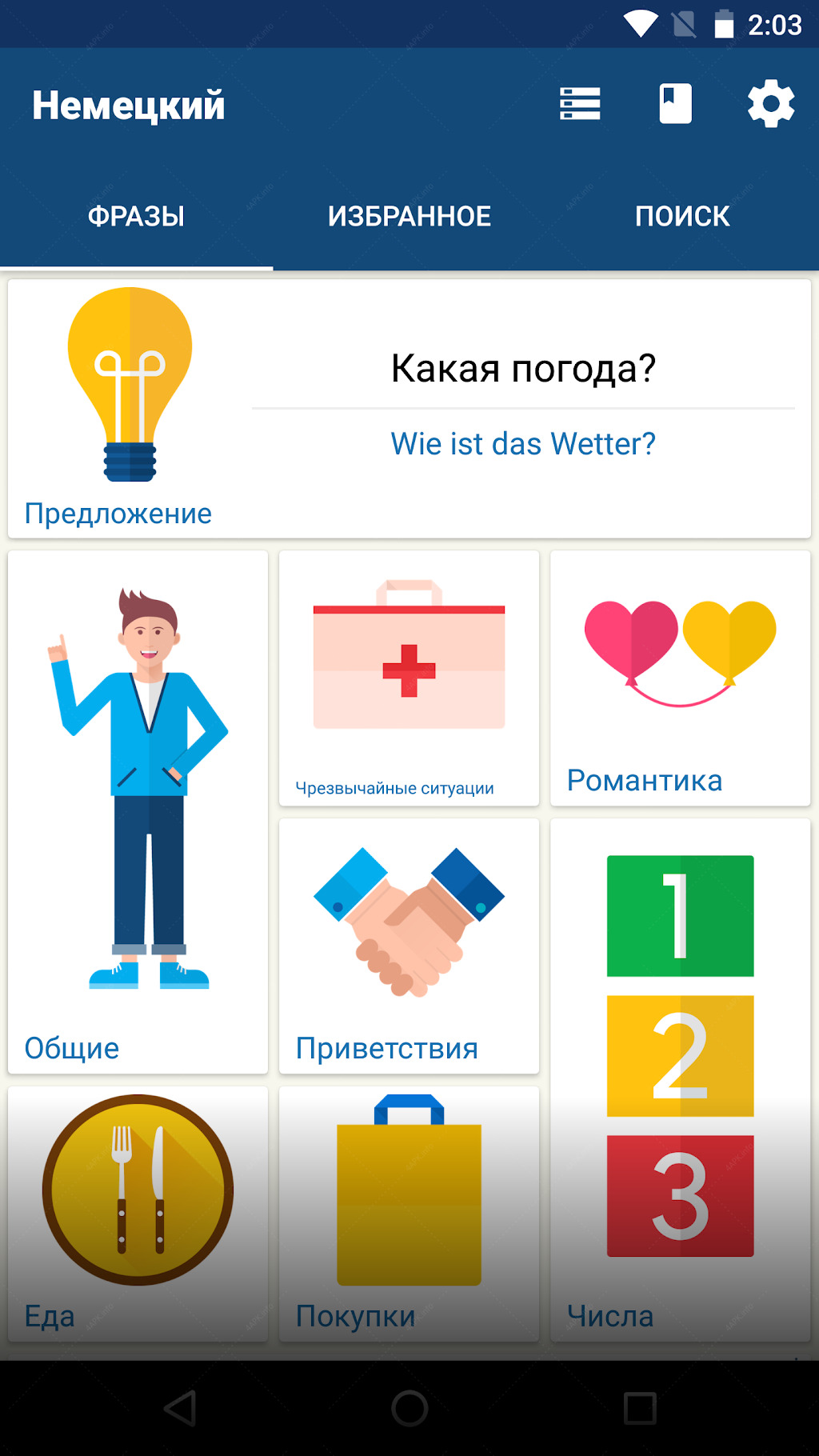The height and width of the screenshot is (1456, 819).
Task: Go to the home screen
Action: 409,1408
